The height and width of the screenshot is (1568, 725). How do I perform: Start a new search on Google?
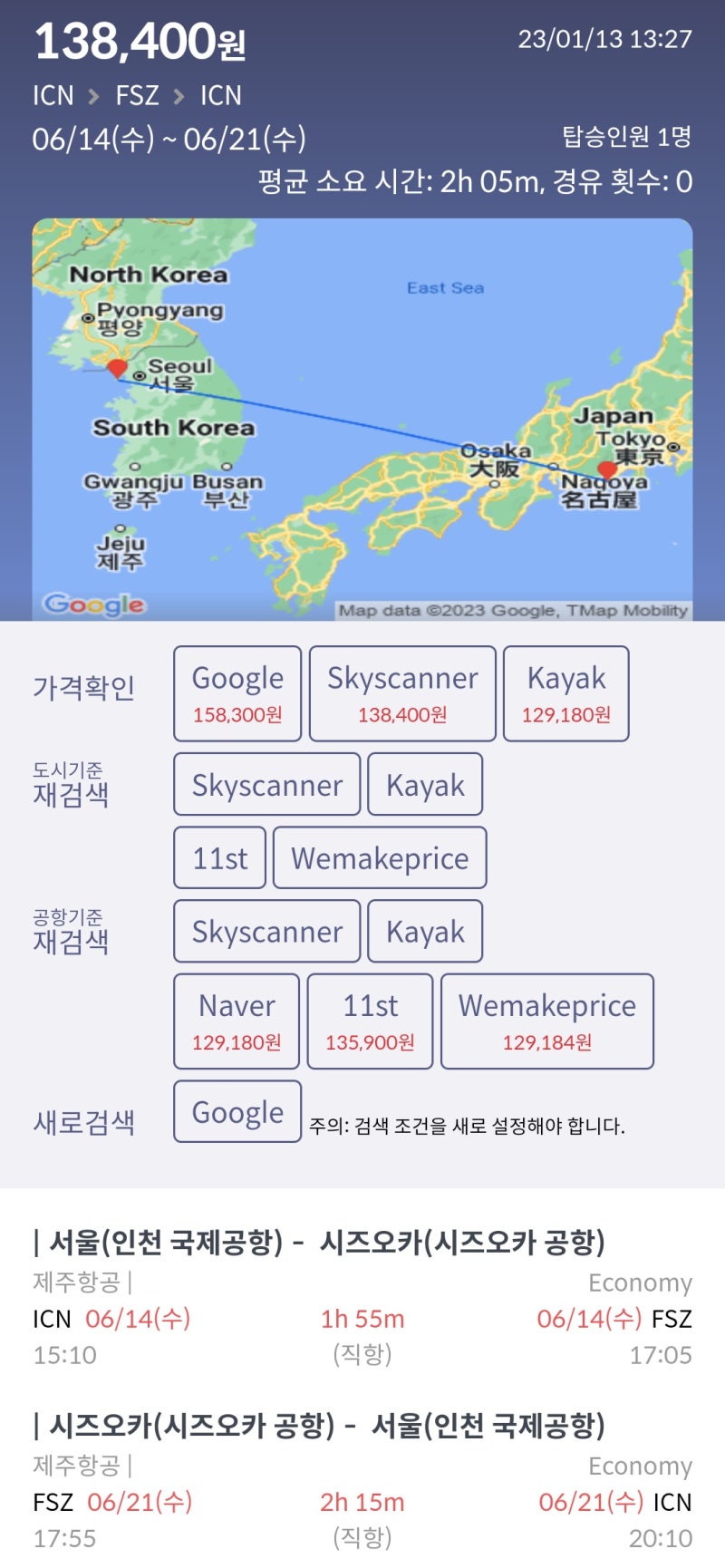[x=237, y=1111]
